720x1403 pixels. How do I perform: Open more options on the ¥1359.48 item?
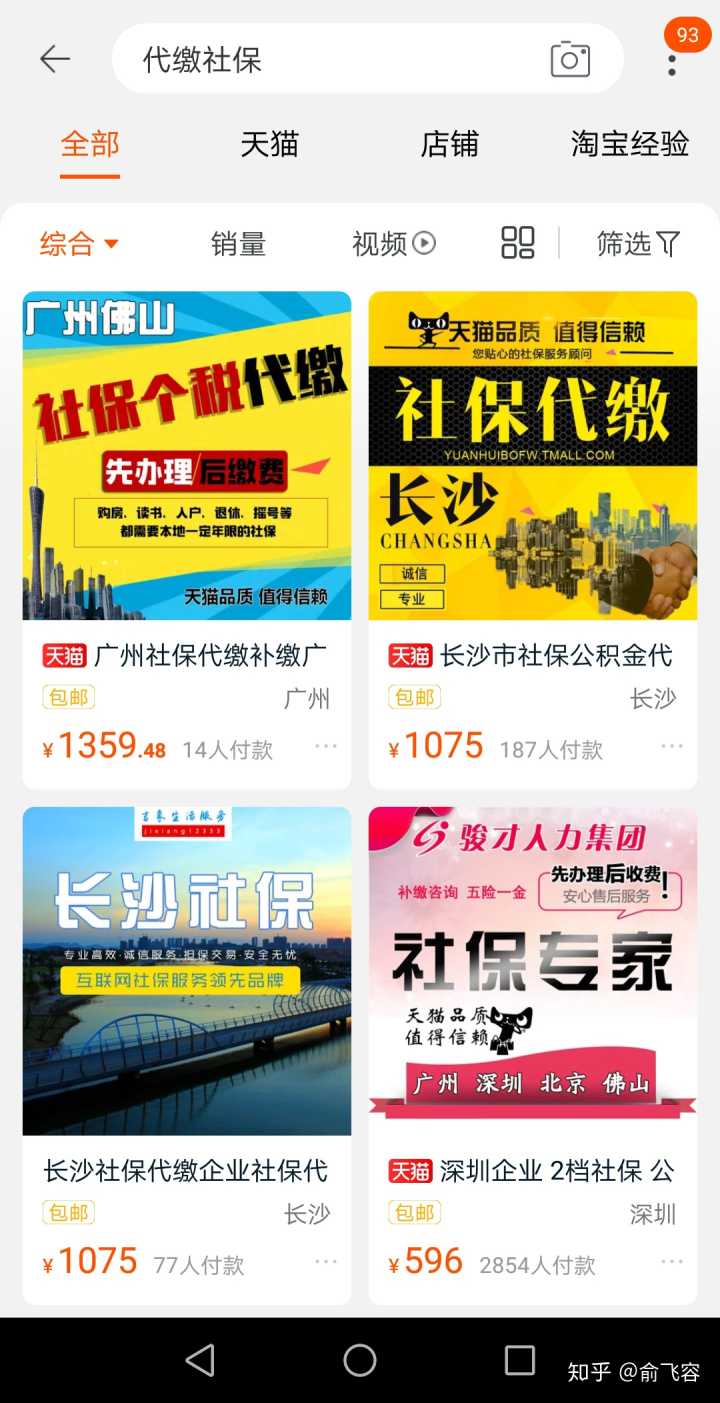click(x=326, y=746)
